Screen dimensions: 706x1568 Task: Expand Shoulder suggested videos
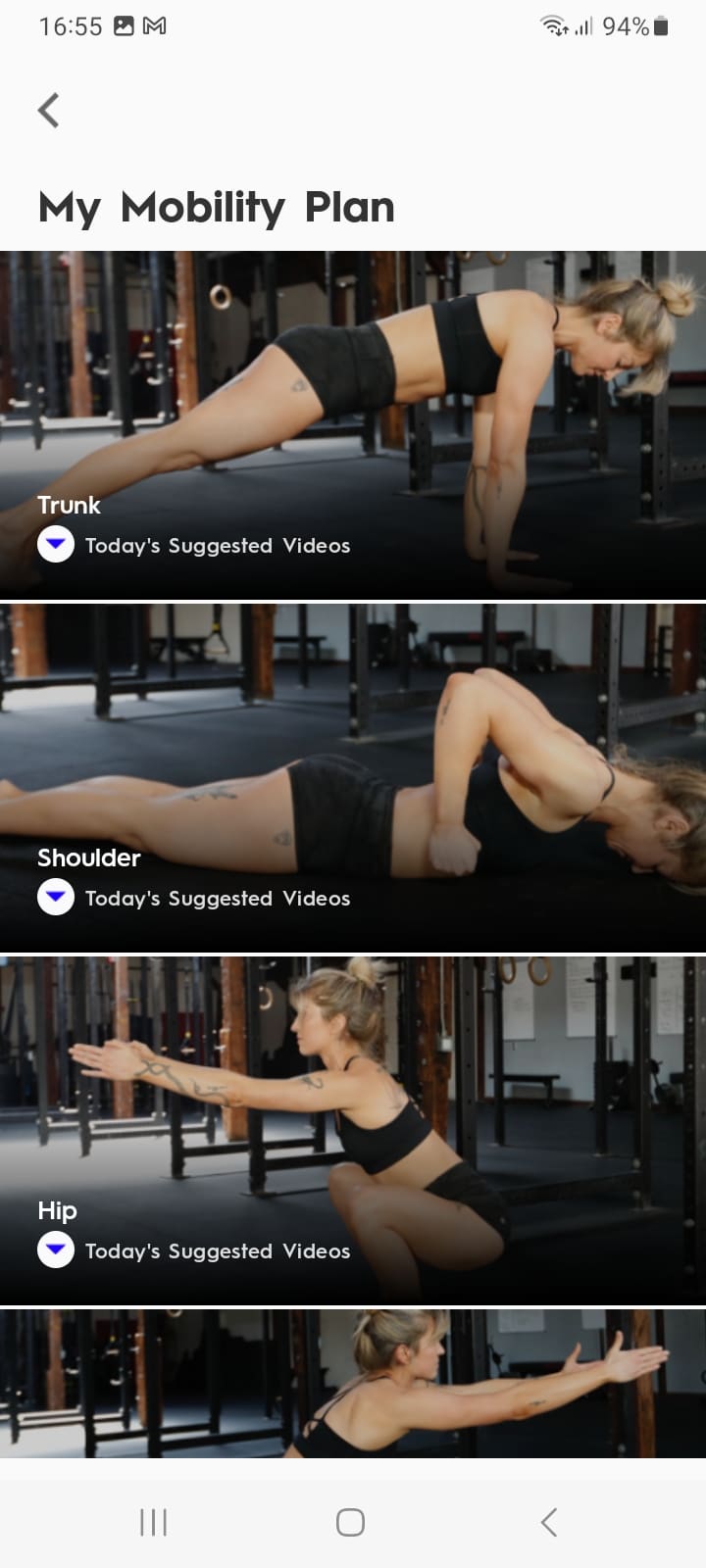point(56,898)
